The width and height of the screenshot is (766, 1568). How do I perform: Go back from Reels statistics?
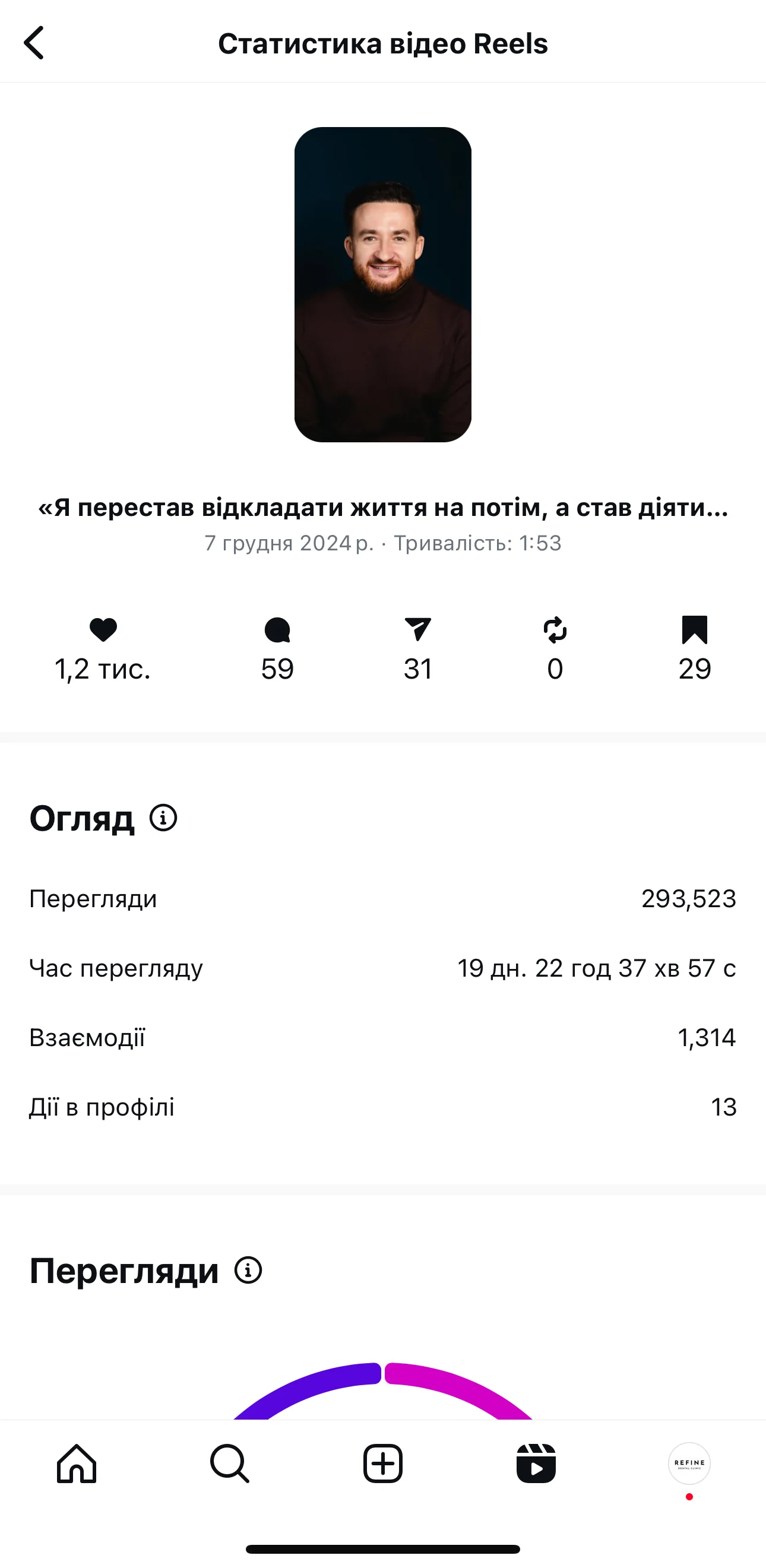(34, 43)
